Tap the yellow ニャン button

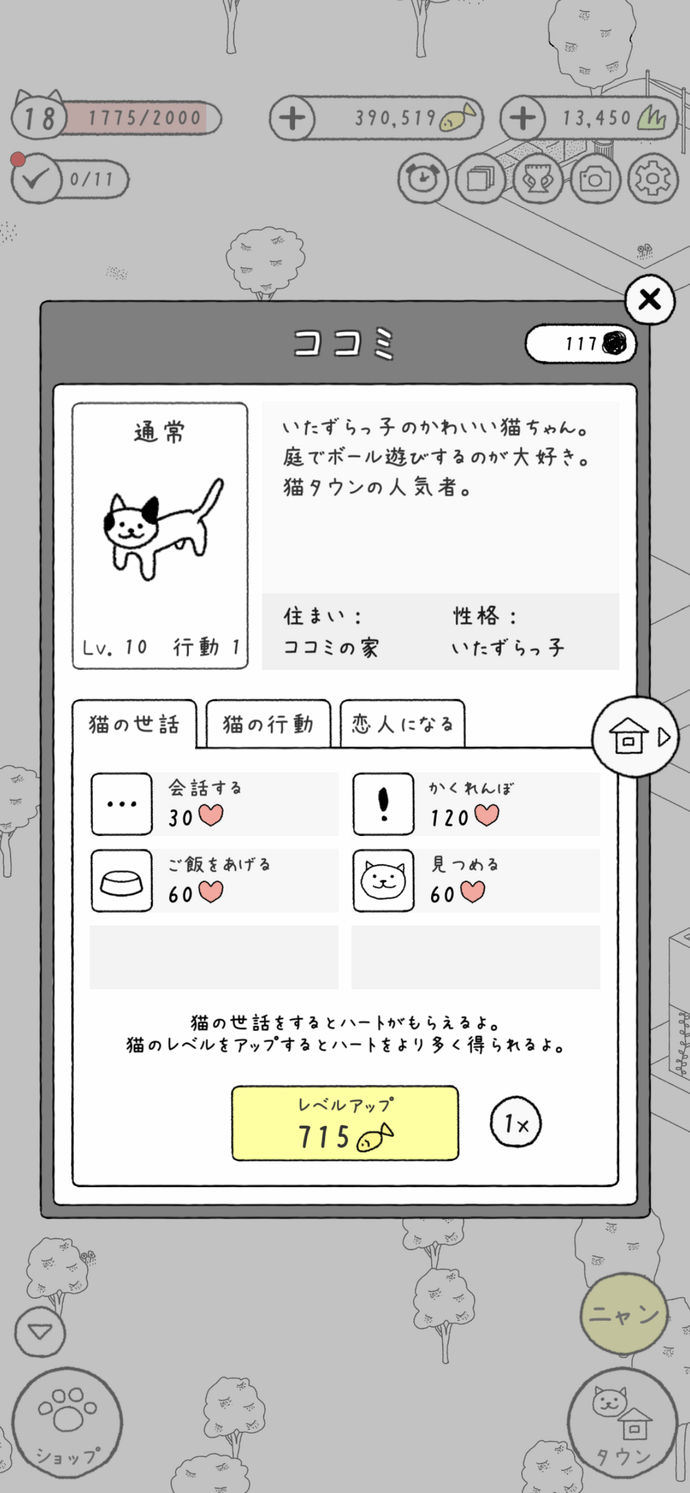tap(625, 1315)
